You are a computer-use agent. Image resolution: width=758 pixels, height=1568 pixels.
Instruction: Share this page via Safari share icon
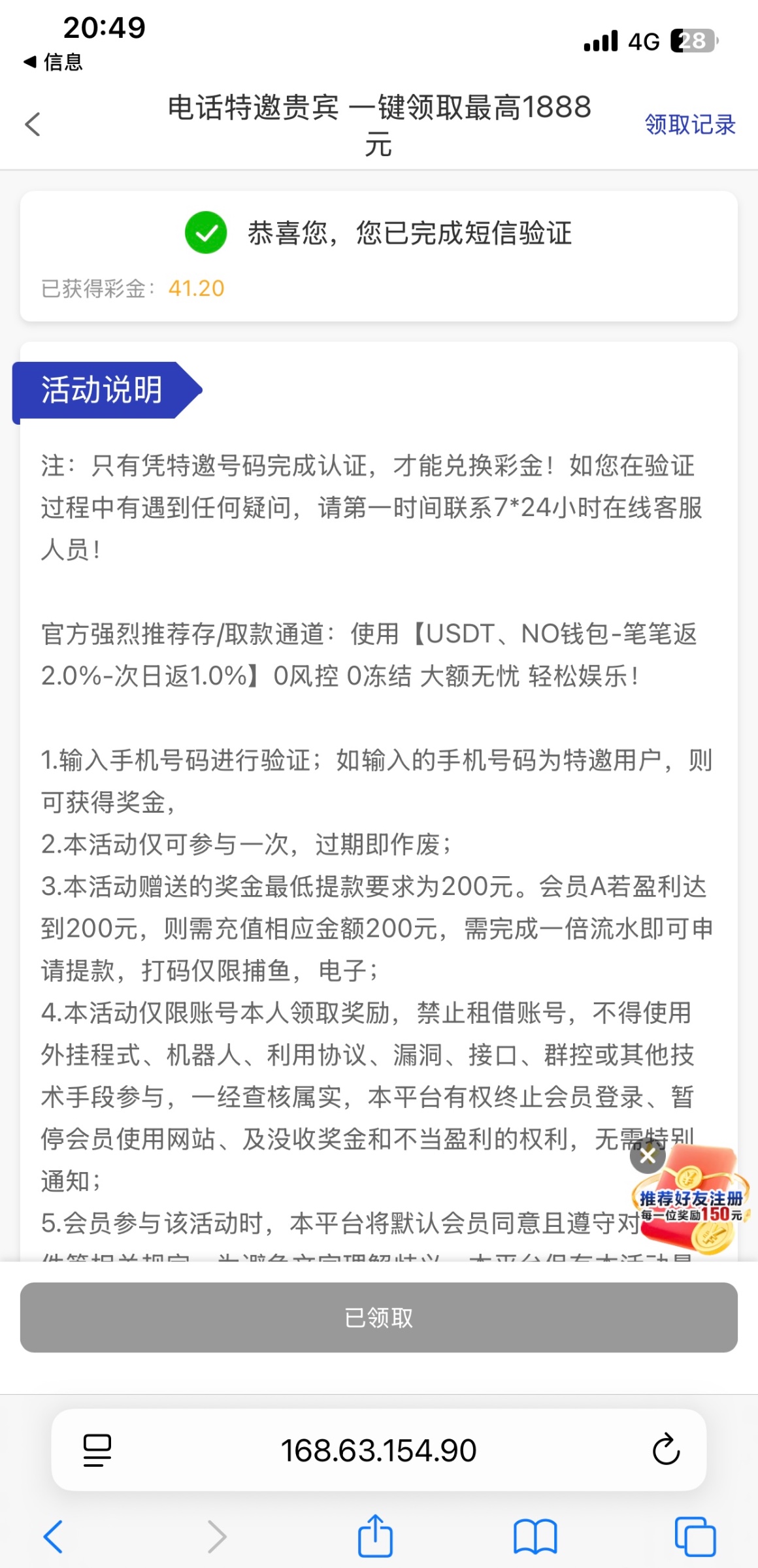376,1537
